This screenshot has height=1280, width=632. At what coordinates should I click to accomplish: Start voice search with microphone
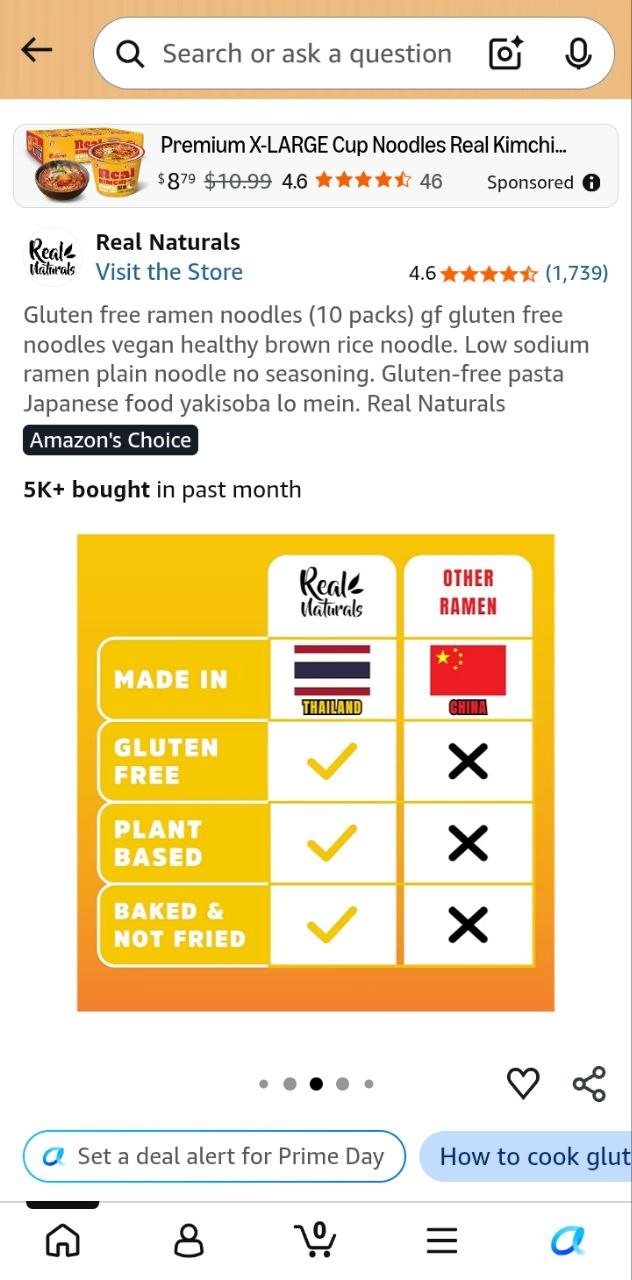578,54
